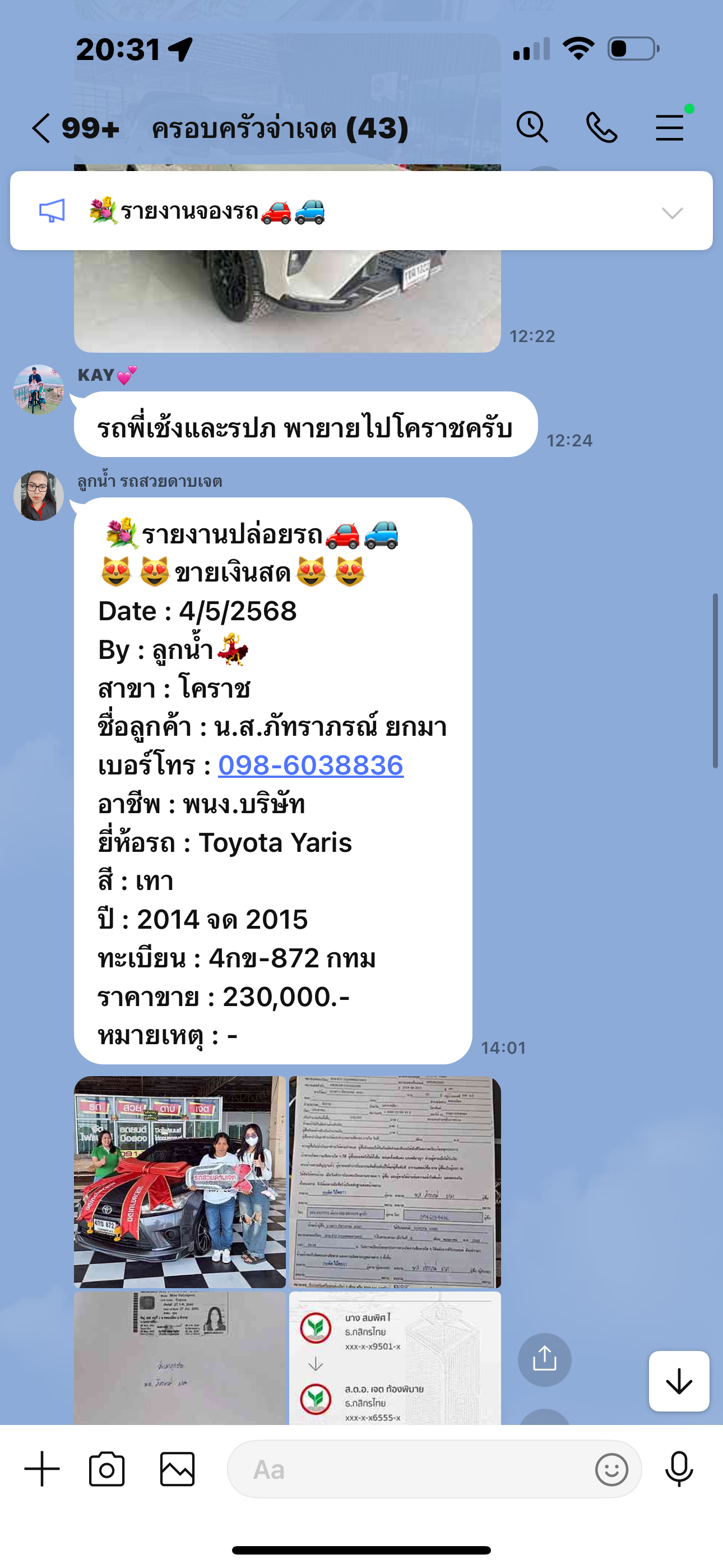Go back to the chat list
This screenshot has height=1568, width=723.
point(41,128)
